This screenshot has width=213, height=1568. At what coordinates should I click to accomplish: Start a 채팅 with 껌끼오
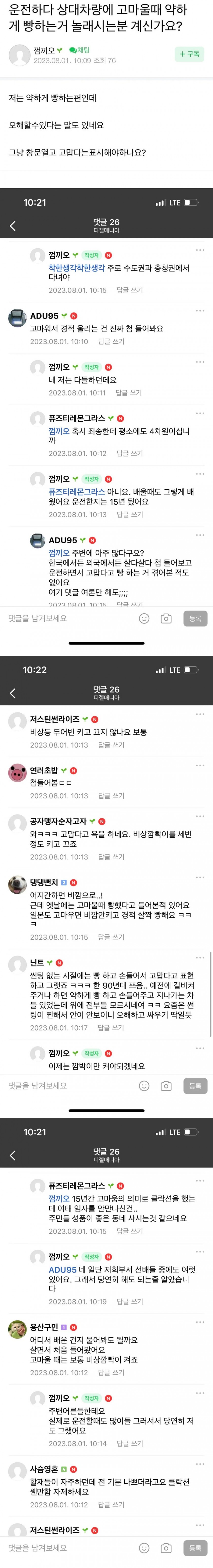pos(80,50)
